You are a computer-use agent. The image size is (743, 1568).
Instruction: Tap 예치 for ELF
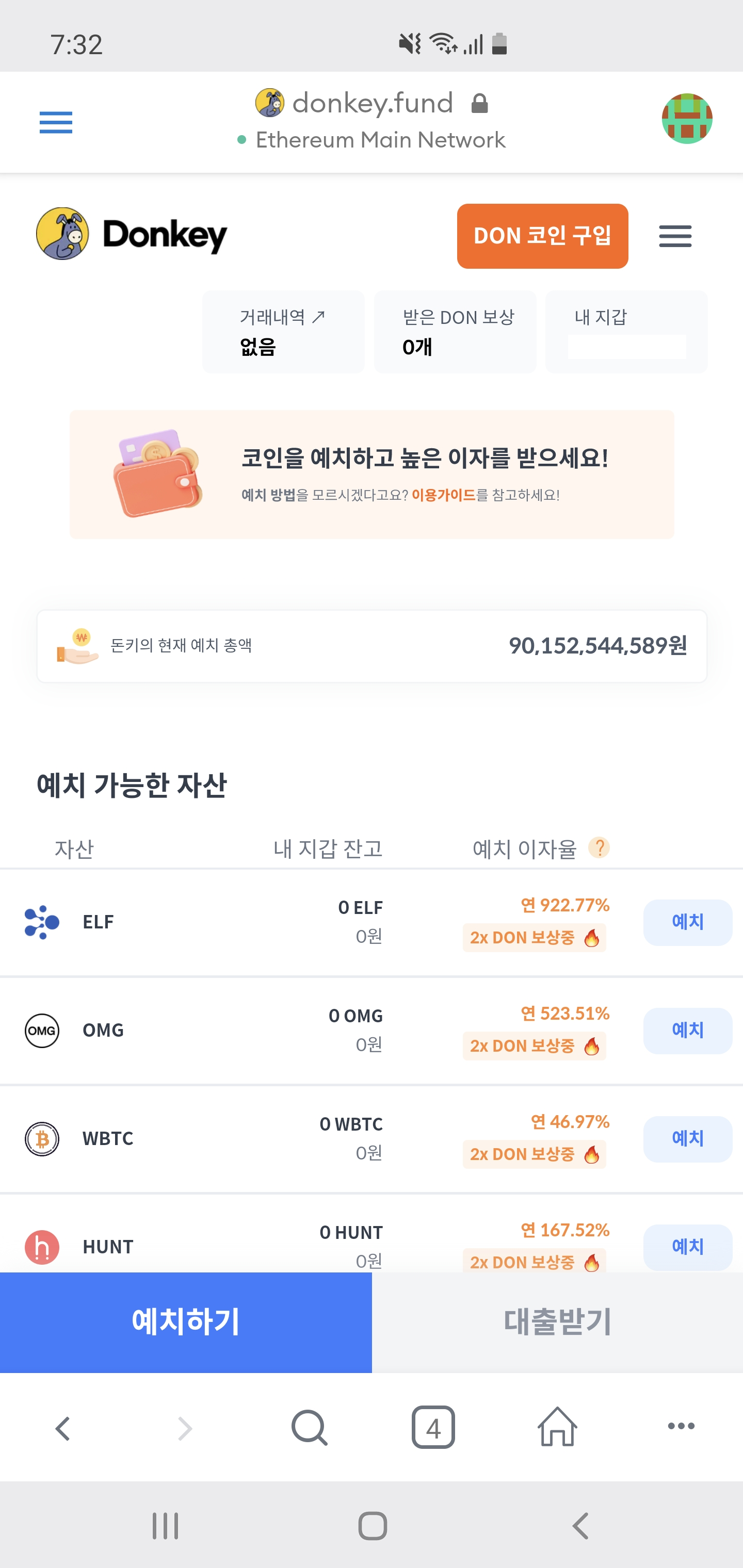(688, 922)
